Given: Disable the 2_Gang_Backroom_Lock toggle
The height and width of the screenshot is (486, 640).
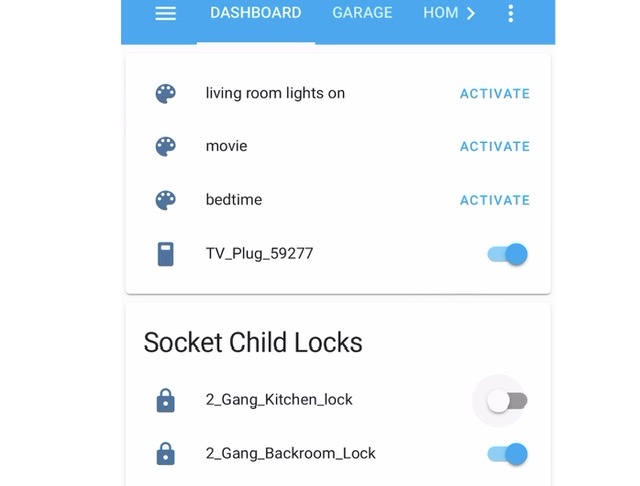Looking at the screenshot, I should [507, 455].
